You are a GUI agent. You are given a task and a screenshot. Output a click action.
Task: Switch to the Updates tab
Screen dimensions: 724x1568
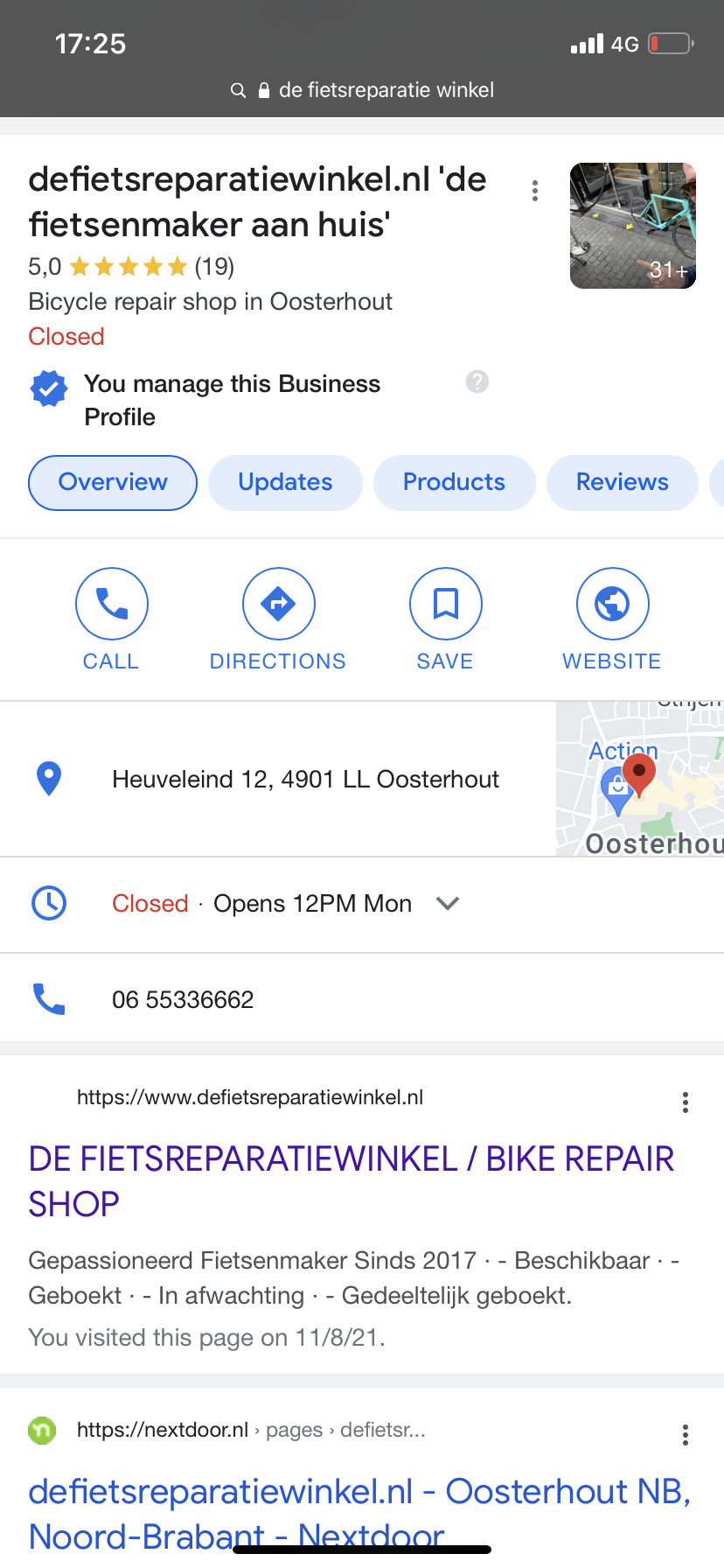click(x=285, y=482)
